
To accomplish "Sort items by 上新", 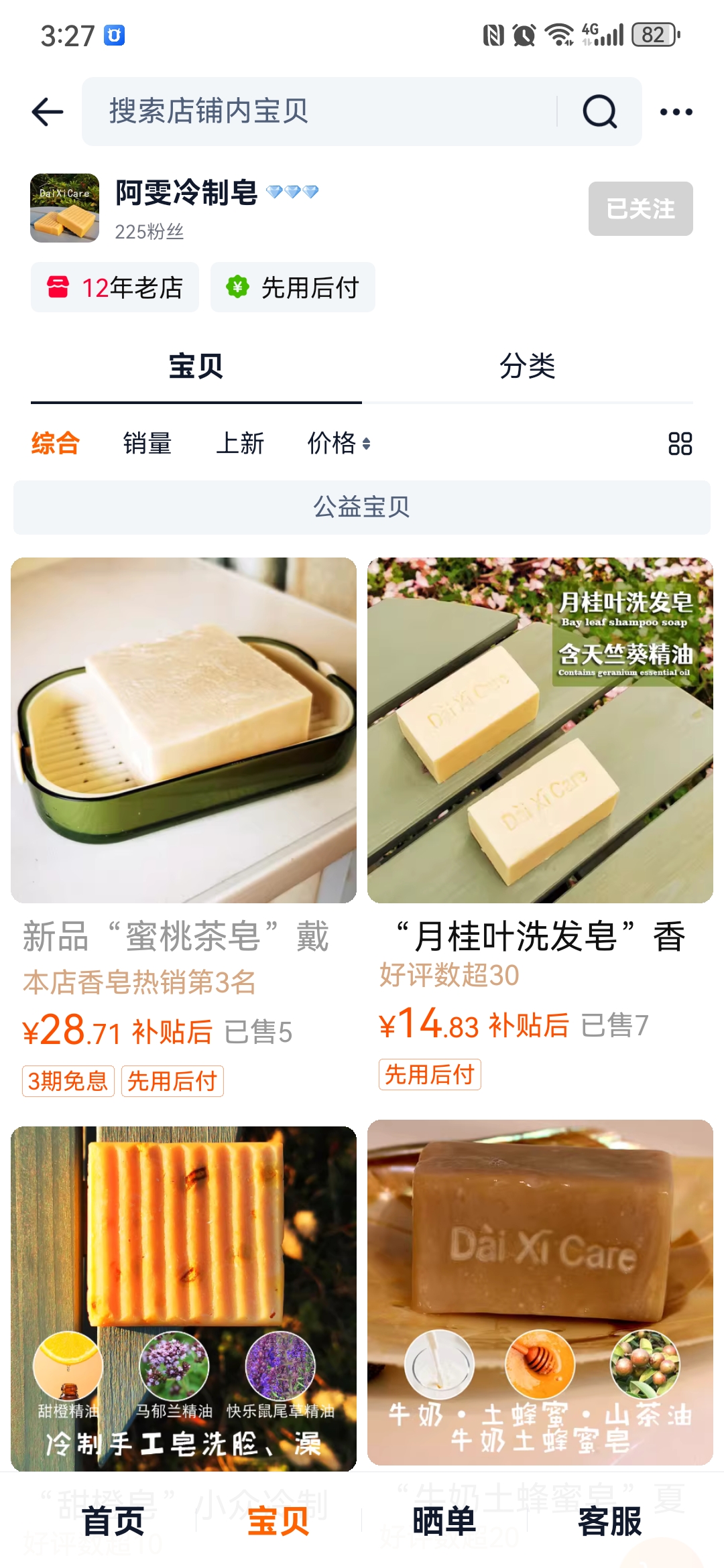I will [x=240, y=443].
